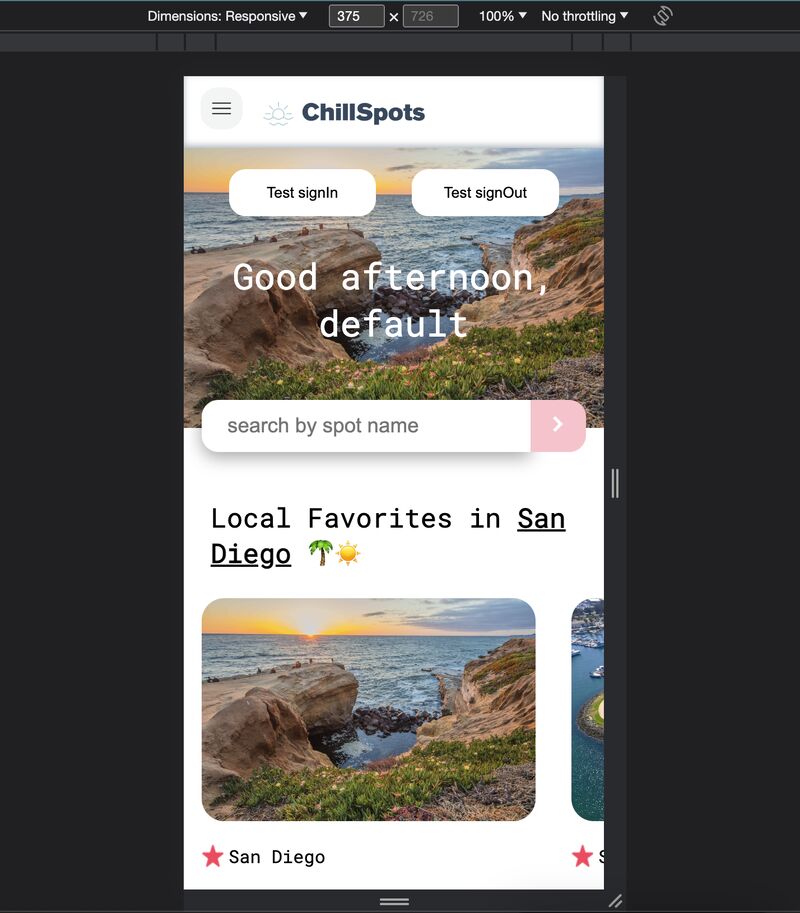The image size is (800, 913).
Task: Open the San Diego sunset cliffs card
Action: pyautogui.click(x=368, y=709)
